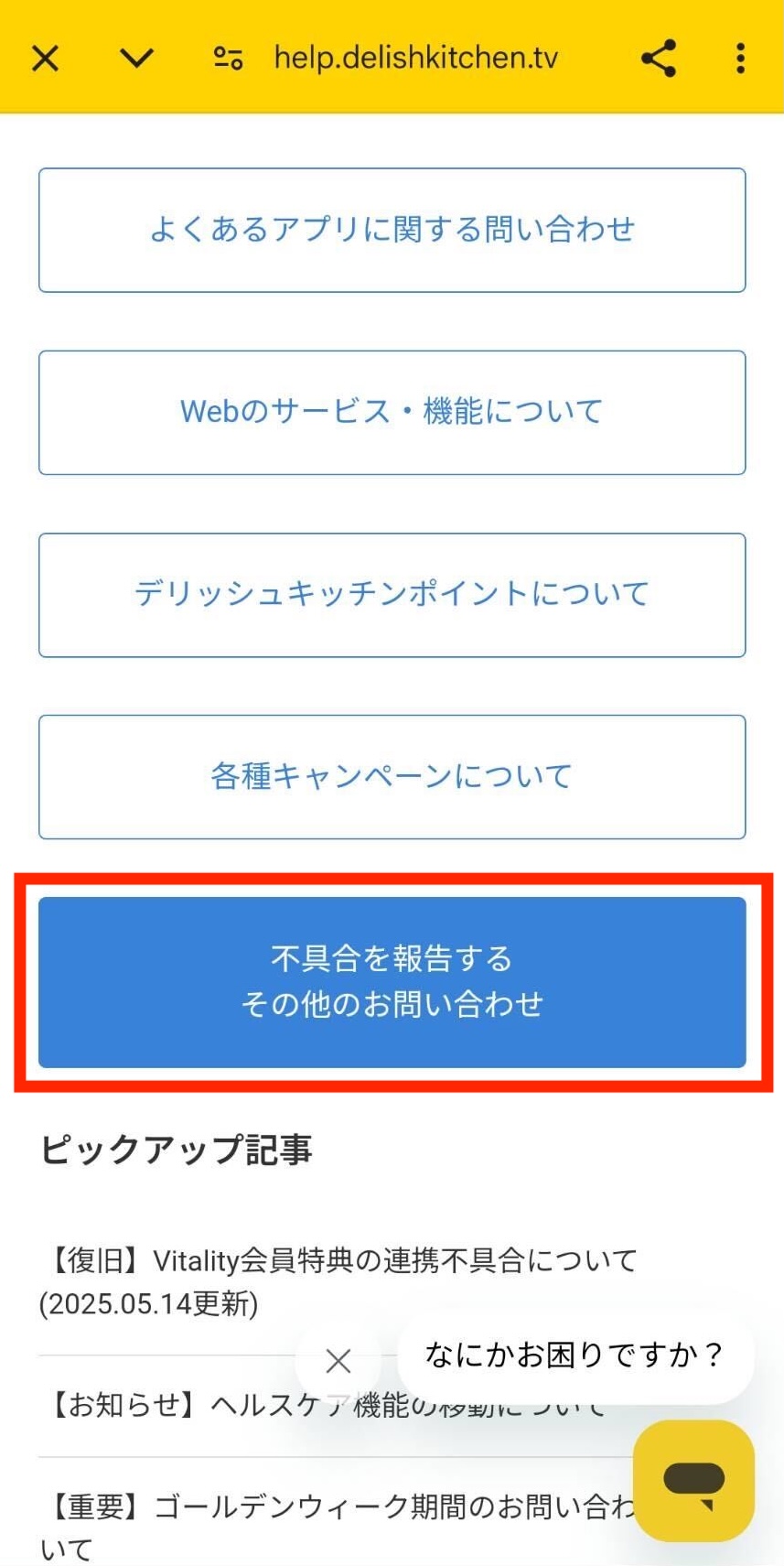Tap the help.delishkitchen.tv address

[415, 59]
